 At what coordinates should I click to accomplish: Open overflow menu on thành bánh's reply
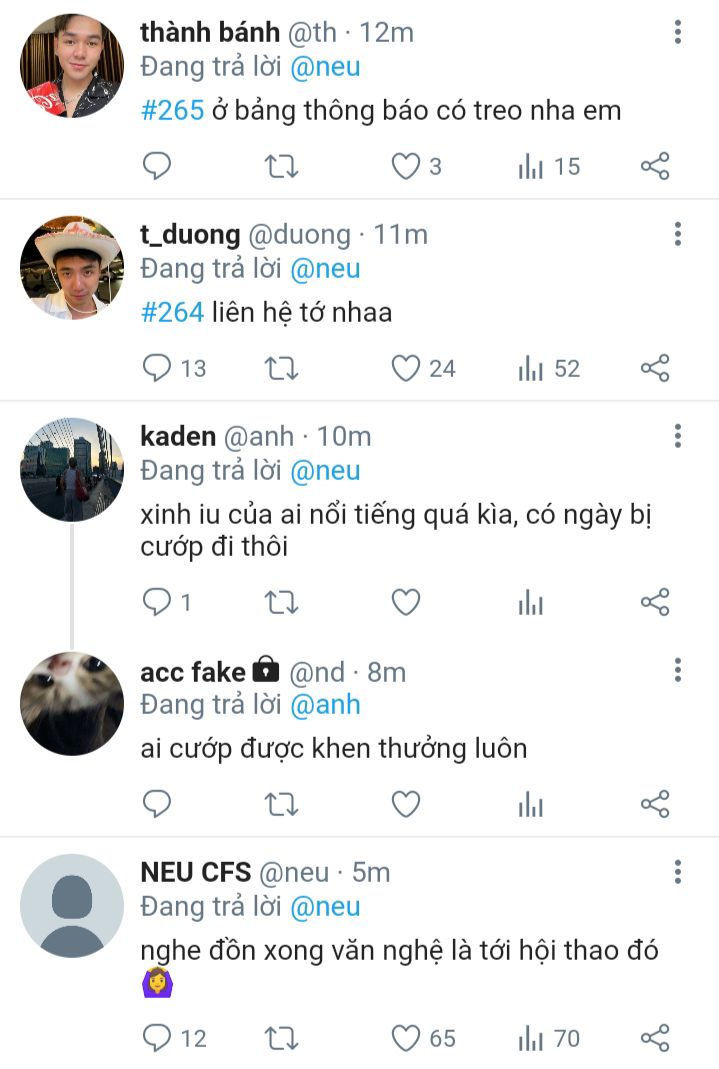[677, 32]
